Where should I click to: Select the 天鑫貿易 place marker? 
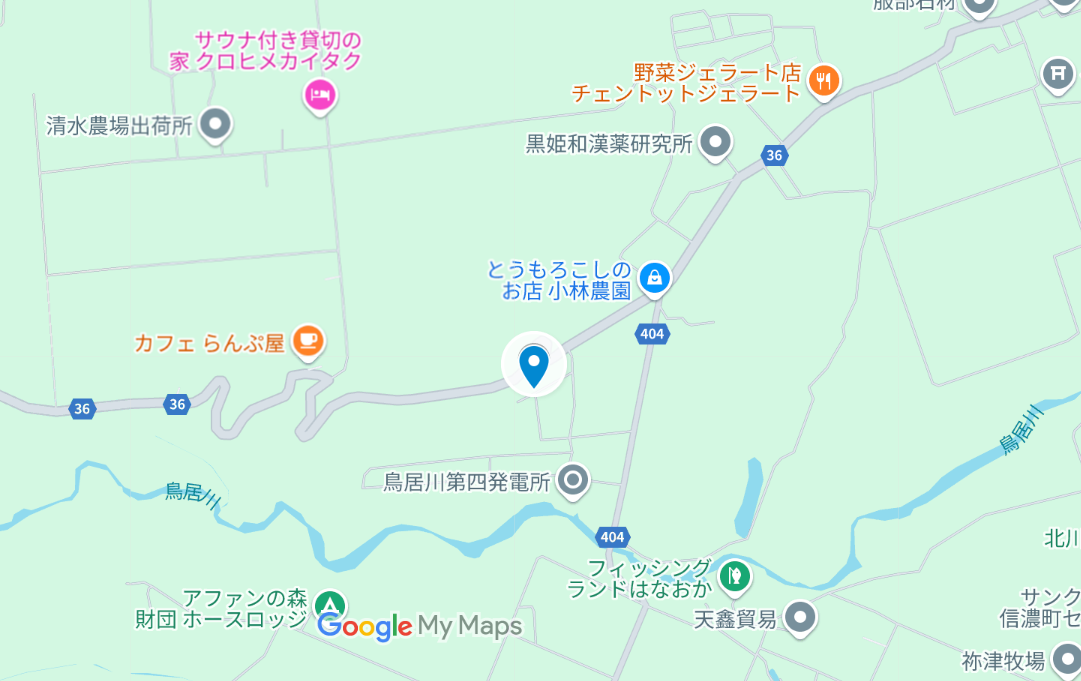tap(799, 617)
